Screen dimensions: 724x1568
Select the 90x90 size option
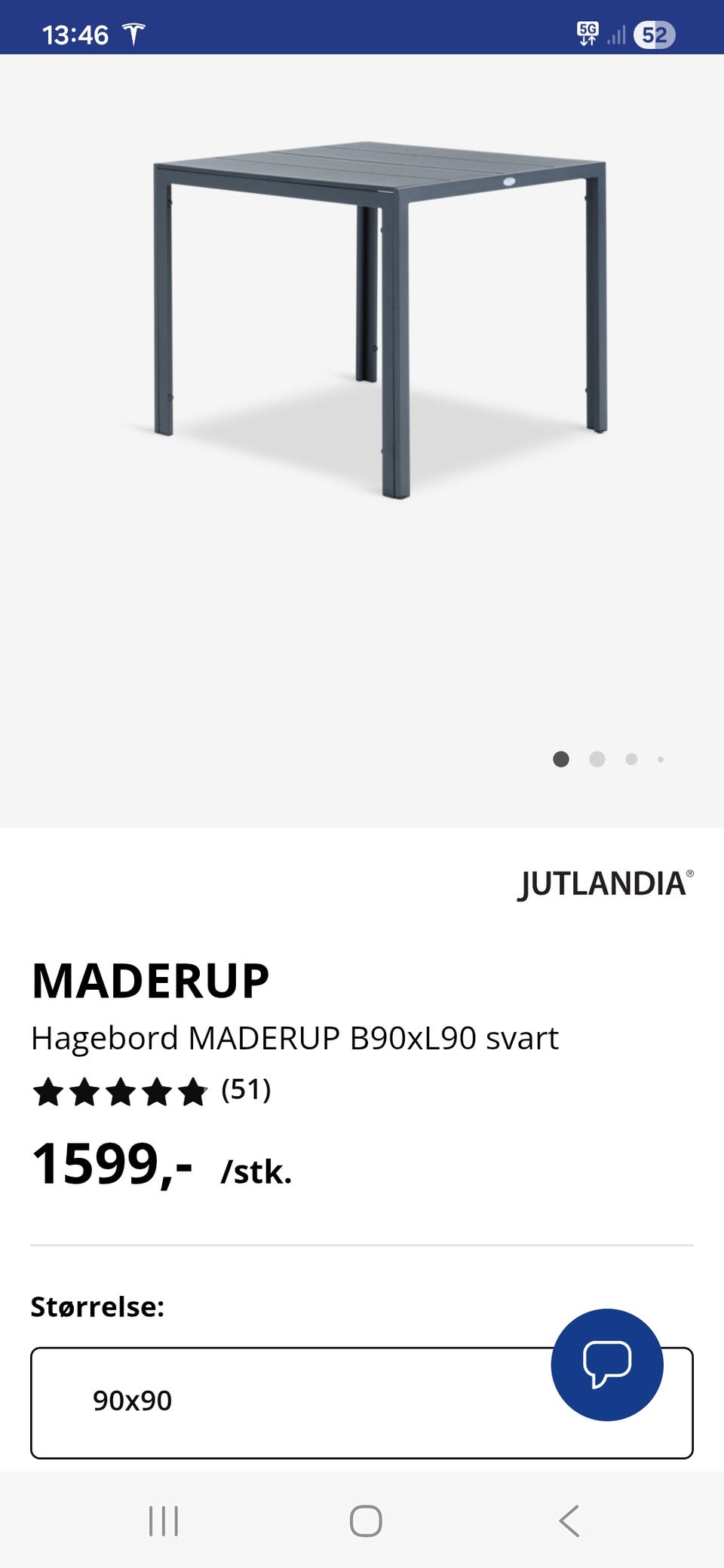click(361, 1402)
